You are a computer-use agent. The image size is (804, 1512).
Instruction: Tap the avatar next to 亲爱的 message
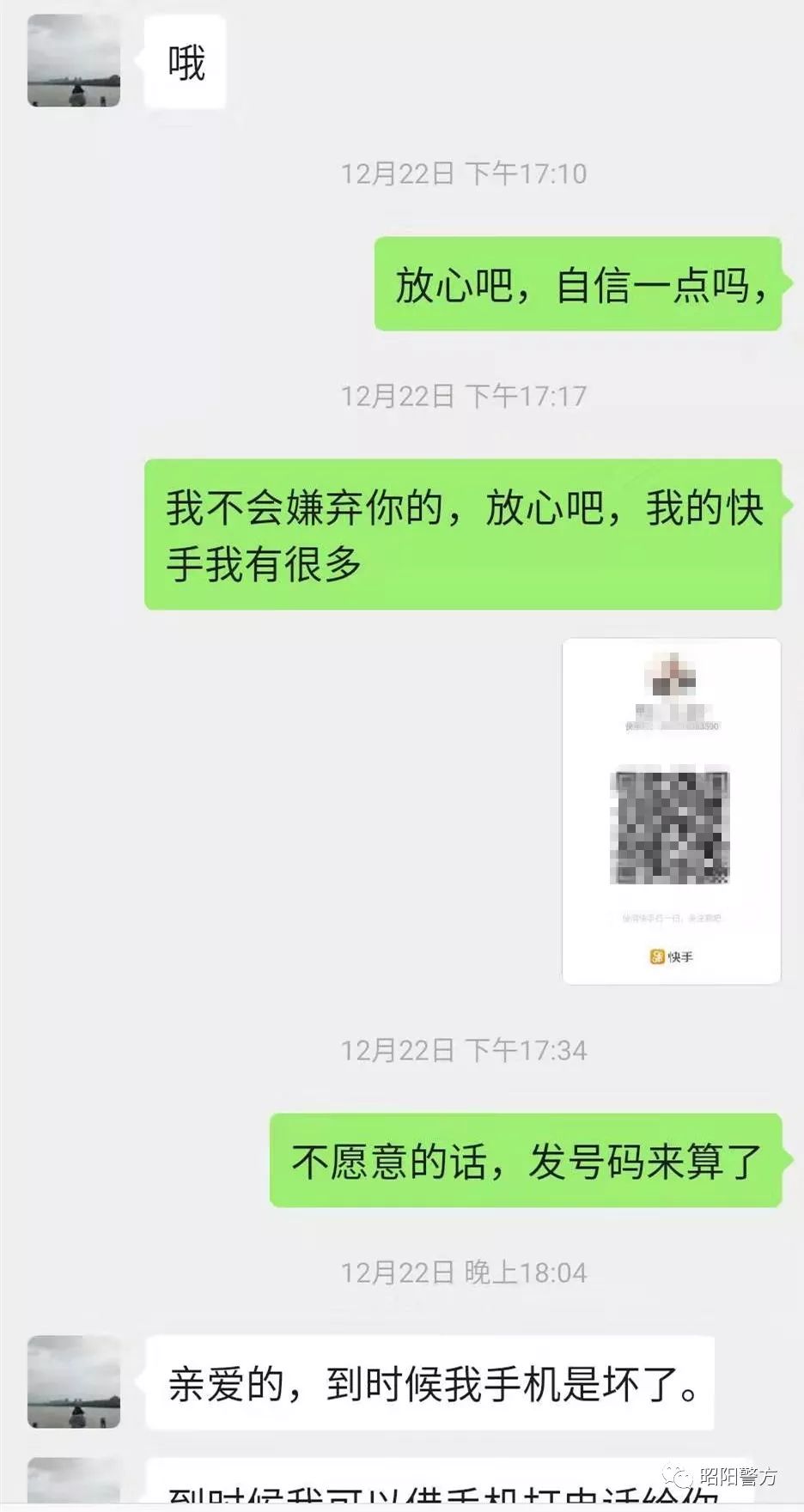74,1381
